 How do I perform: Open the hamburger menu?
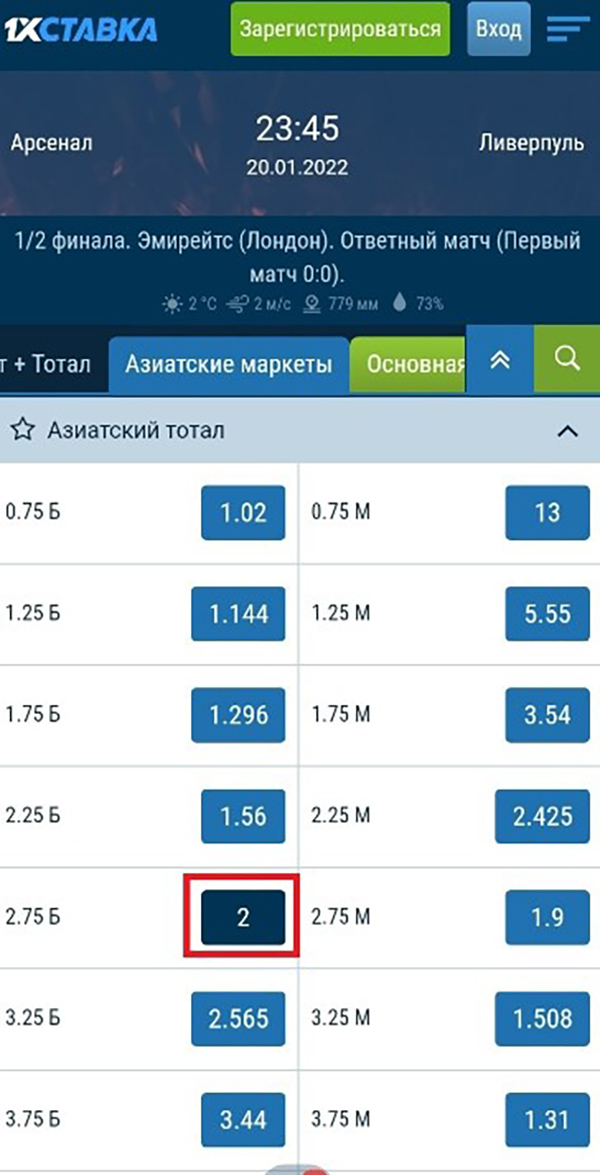click(567, 29)
